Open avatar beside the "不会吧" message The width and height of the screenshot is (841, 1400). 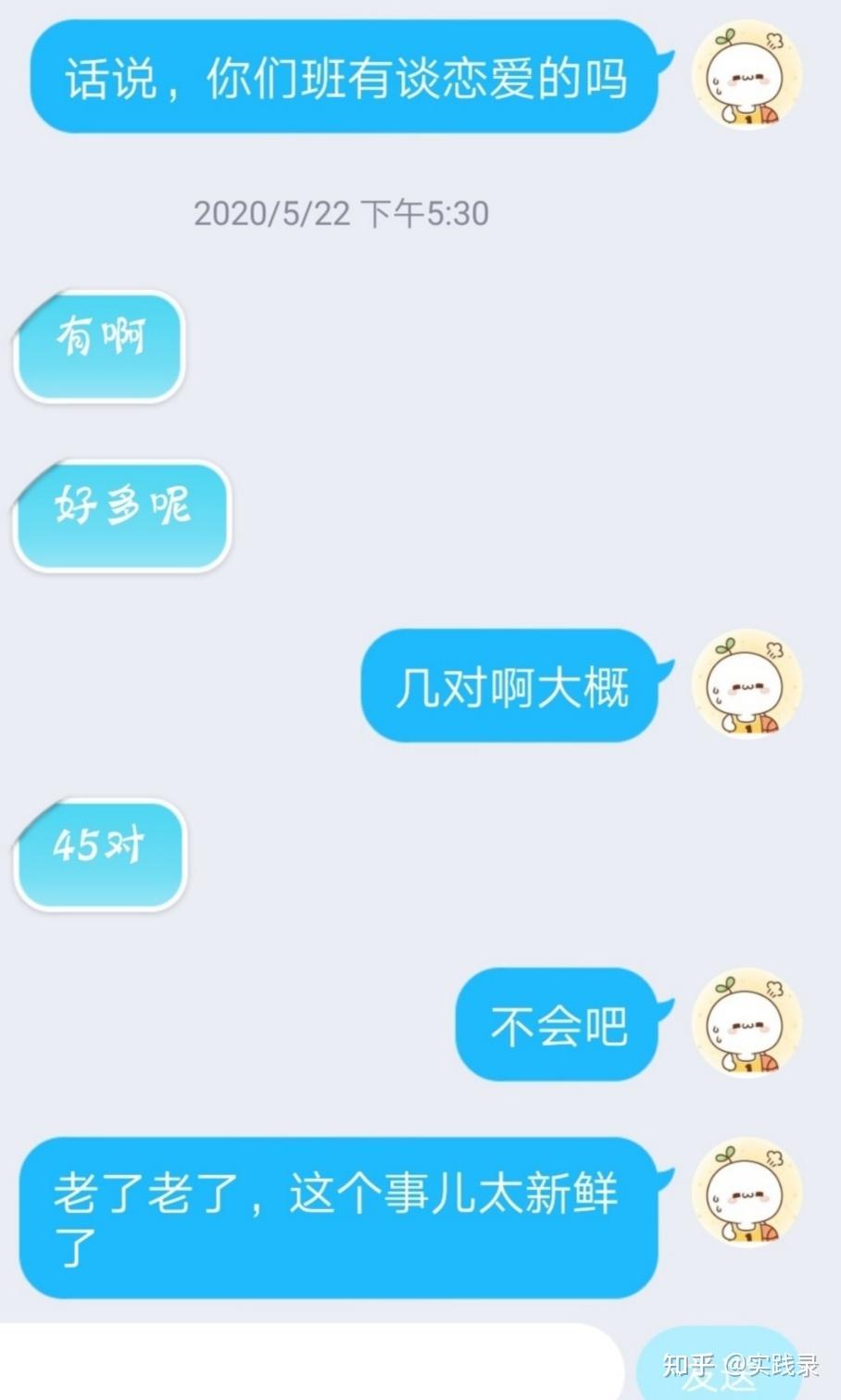747,1024
